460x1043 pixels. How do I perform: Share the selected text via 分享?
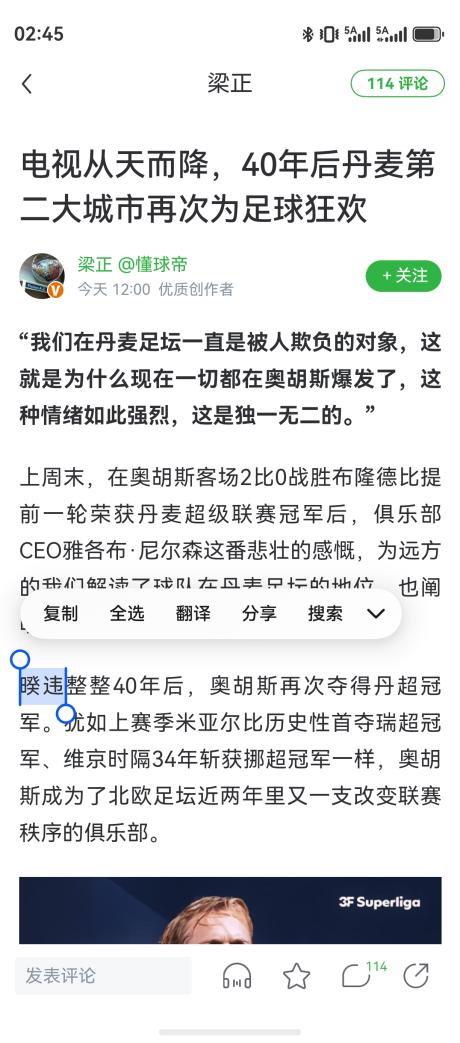click(x=259, y=613)
